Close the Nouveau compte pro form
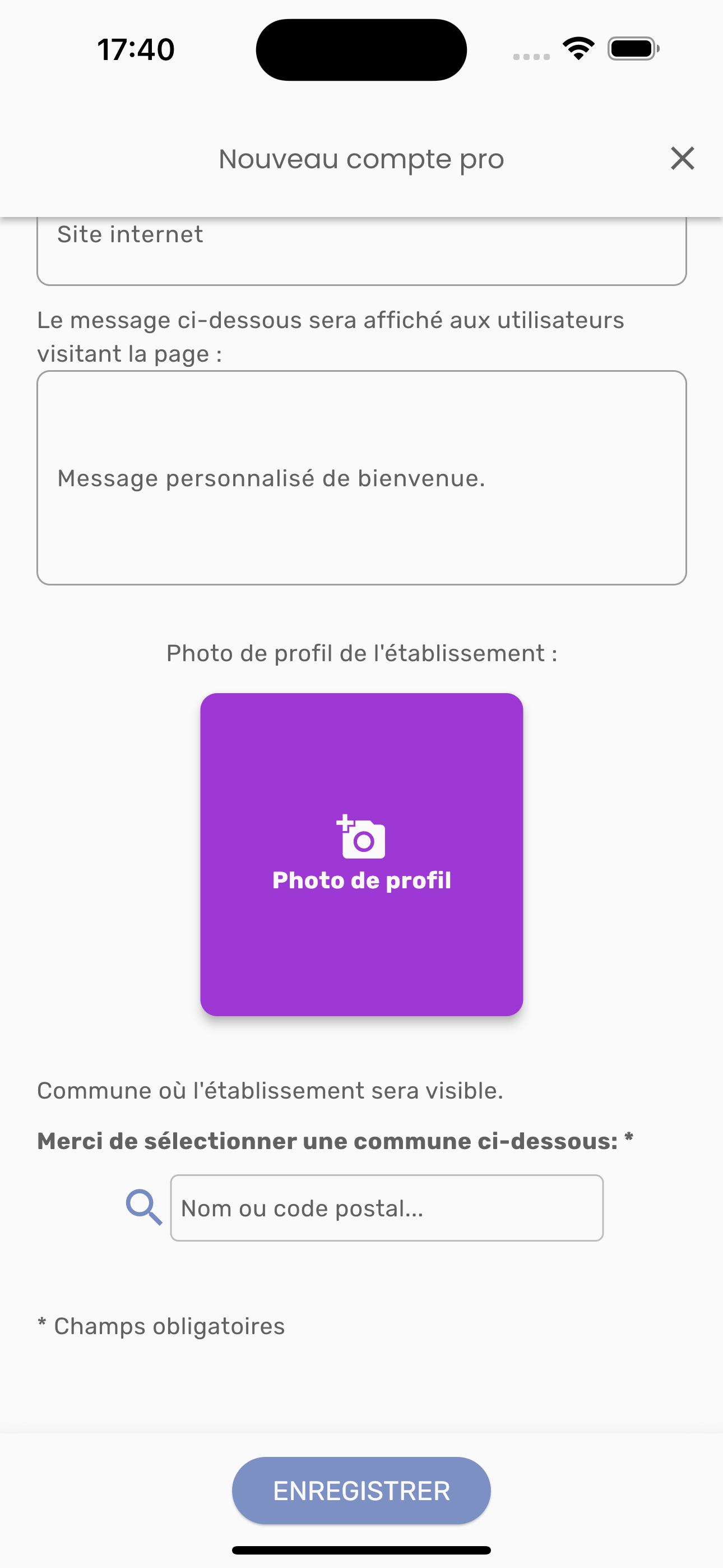Screen dimensions: 723x1568 click(682, 159)
